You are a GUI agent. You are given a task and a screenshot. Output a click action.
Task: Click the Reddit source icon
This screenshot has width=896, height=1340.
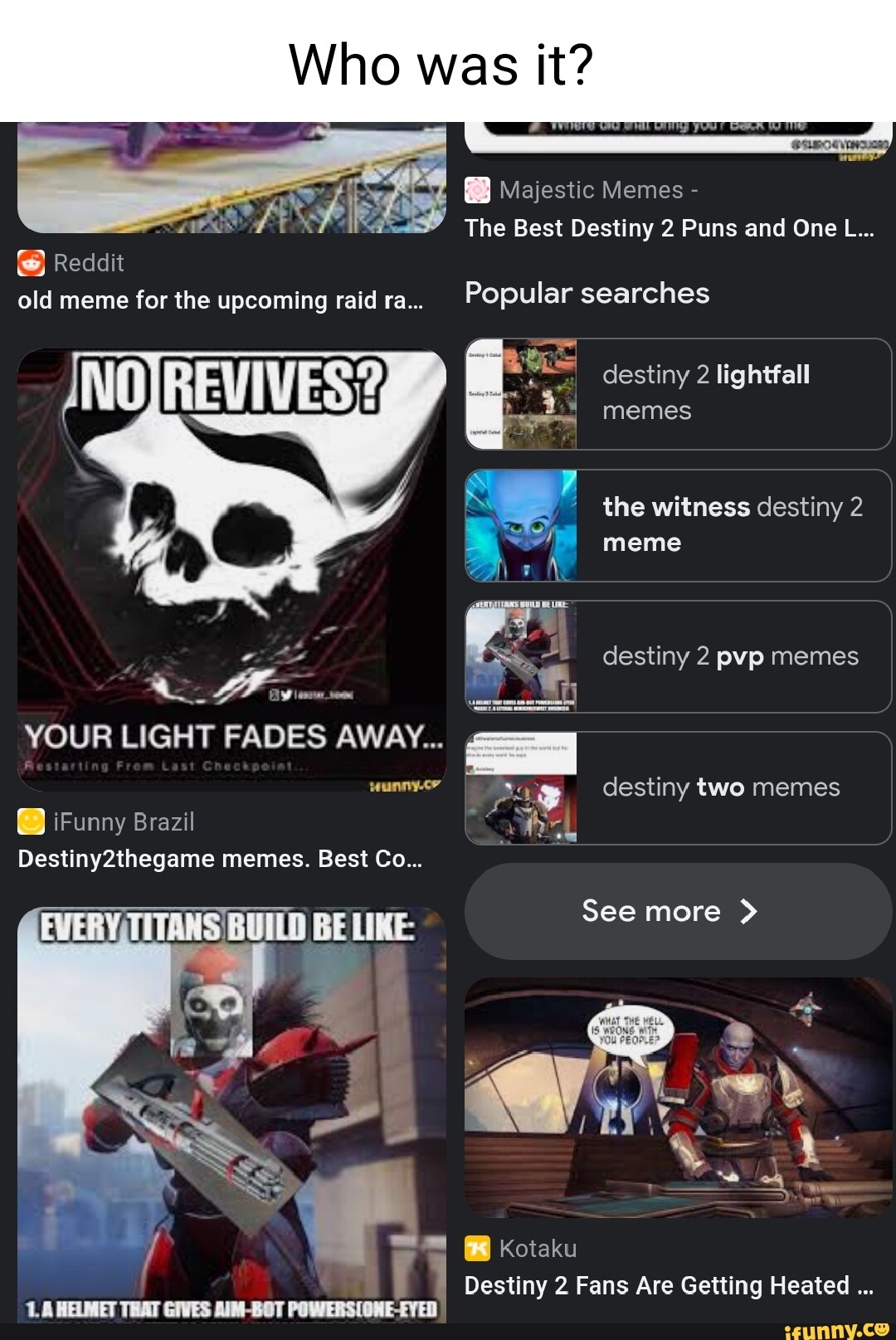point(29,263)
